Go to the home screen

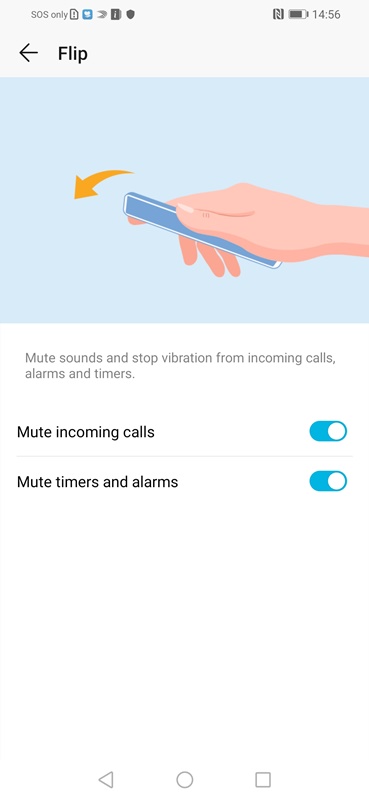tap(185, 779)
